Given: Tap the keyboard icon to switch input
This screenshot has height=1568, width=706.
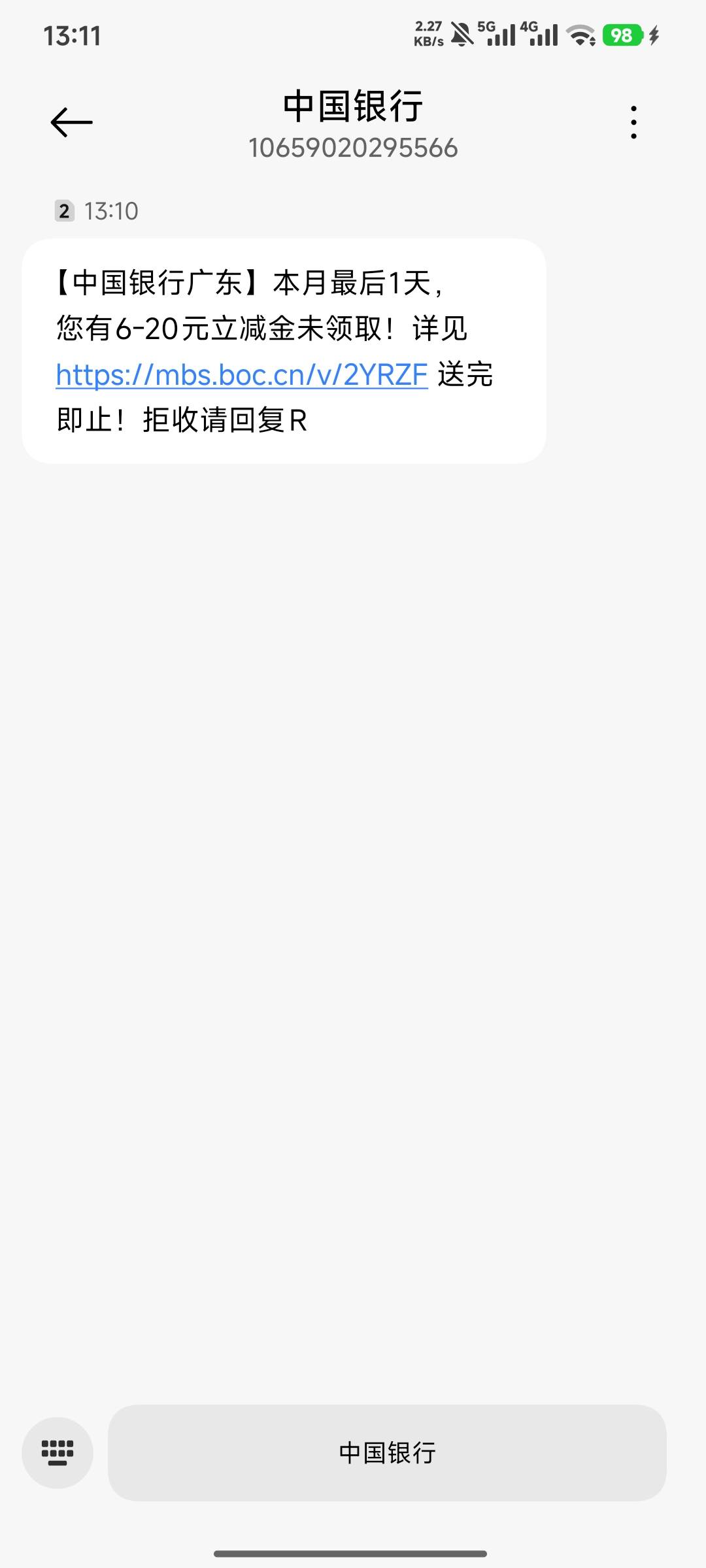Looking at the screenshot, I should (58, 1453).
